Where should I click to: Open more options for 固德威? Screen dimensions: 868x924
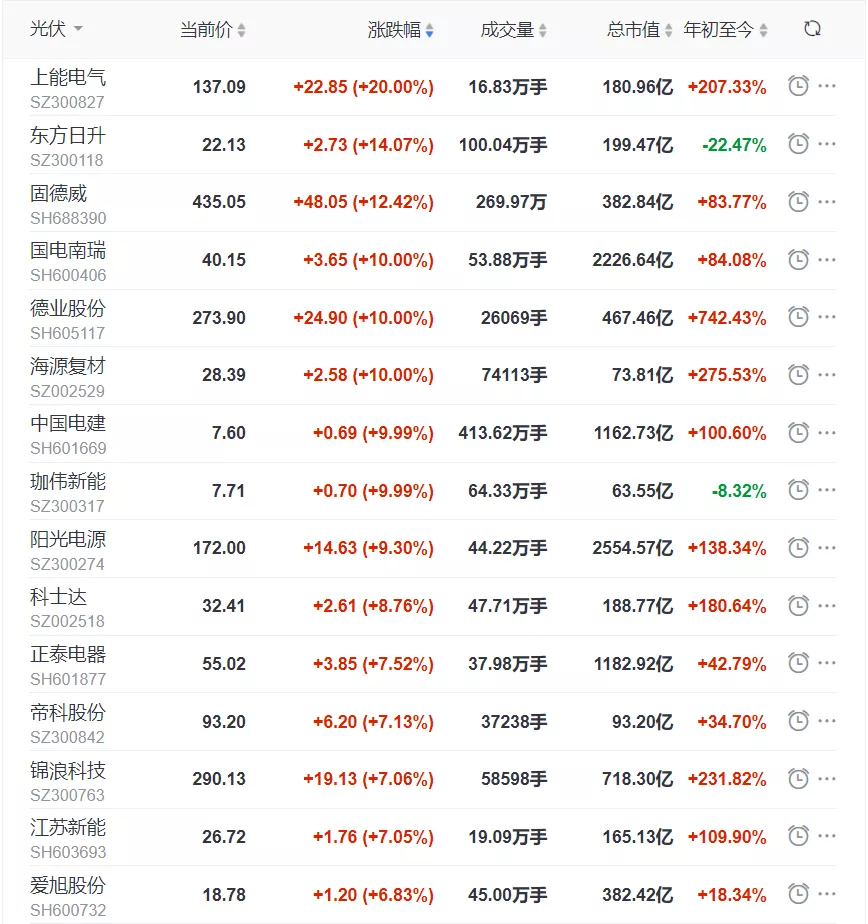[x=827, y=202]
